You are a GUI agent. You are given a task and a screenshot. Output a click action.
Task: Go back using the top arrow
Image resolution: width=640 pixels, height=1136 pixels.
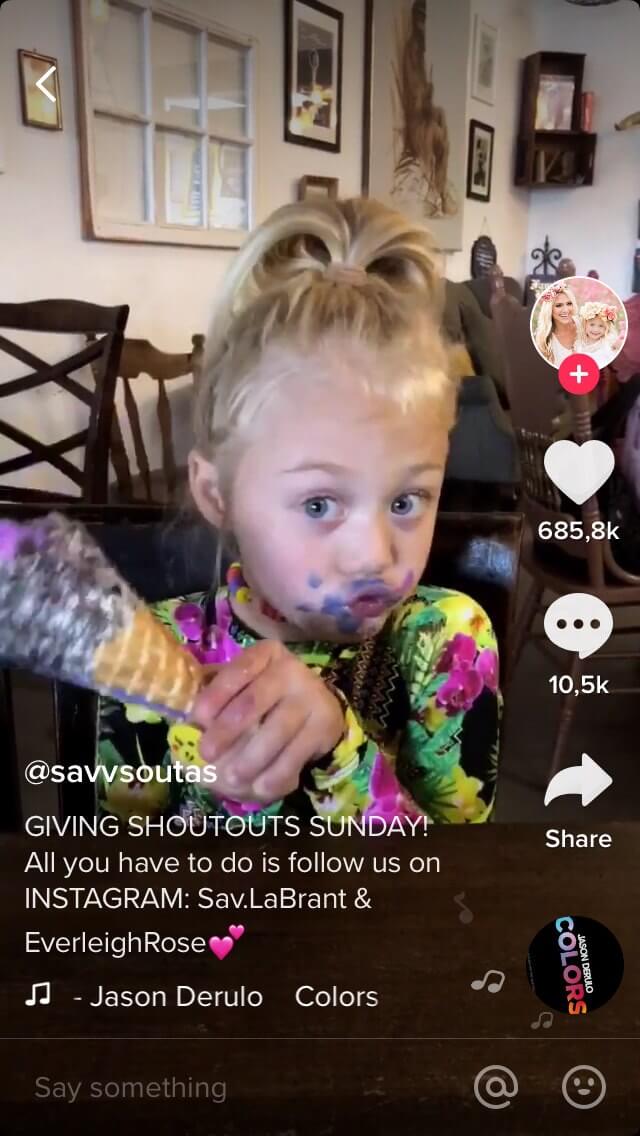[x=46, y=84]
